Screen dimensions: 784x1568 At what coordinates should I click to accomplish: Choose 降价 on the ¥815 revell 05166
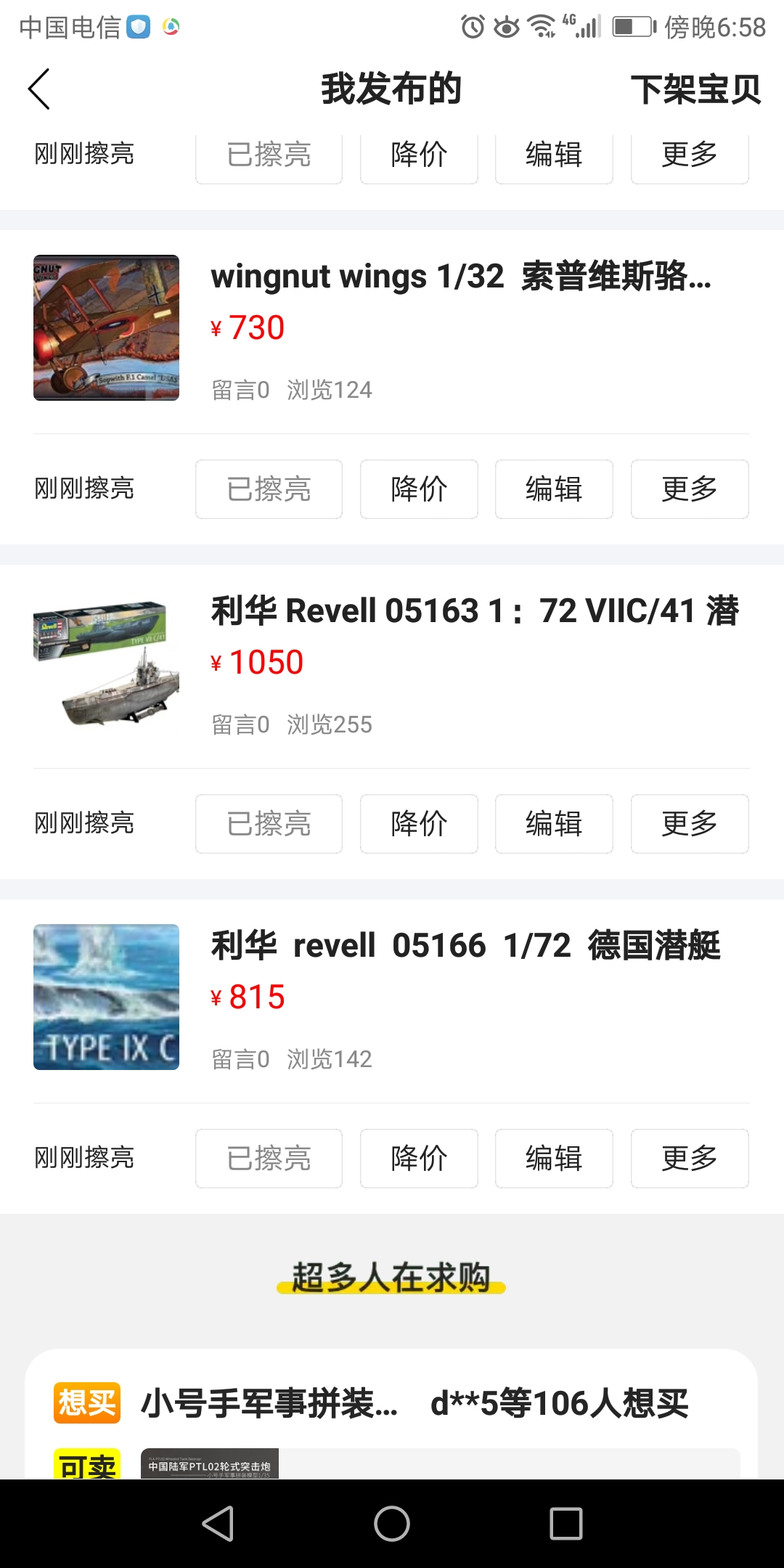[x=419, y=1159]
